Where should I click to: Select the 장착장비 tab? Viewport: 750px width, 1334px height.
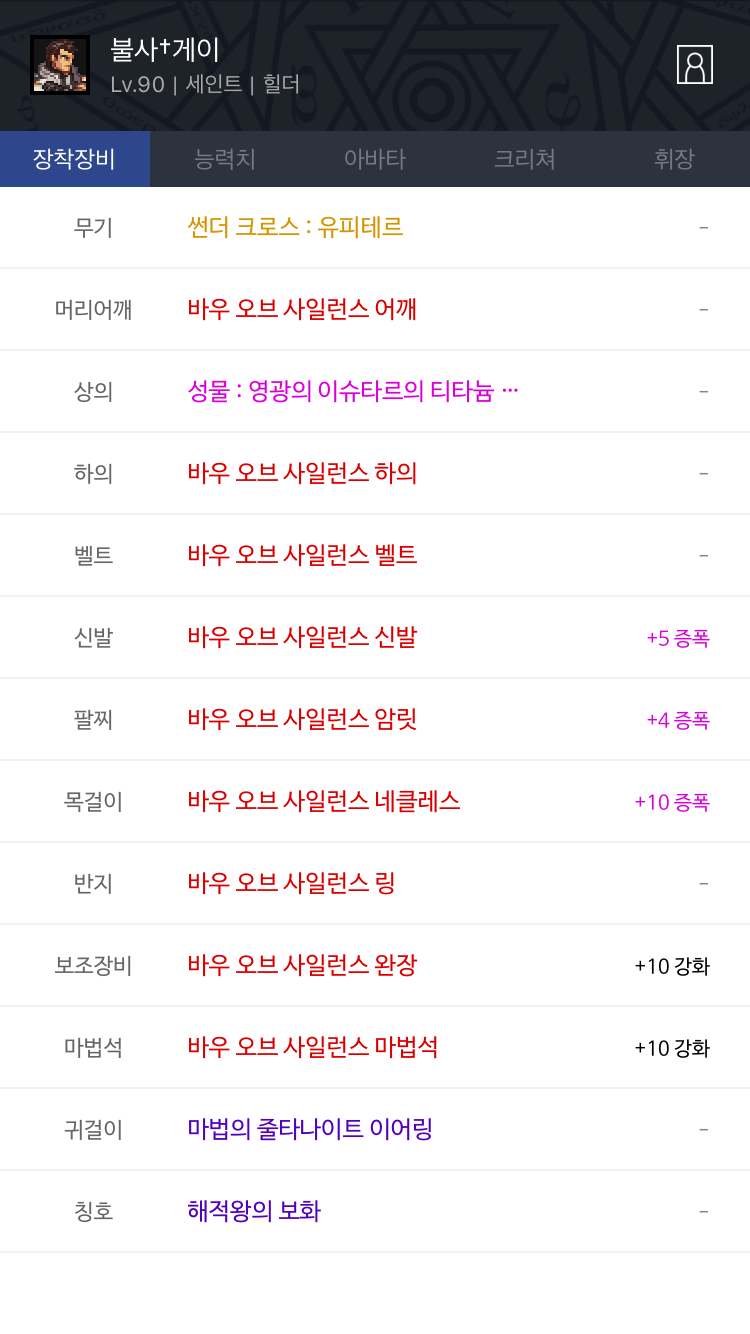pos(75,159)
